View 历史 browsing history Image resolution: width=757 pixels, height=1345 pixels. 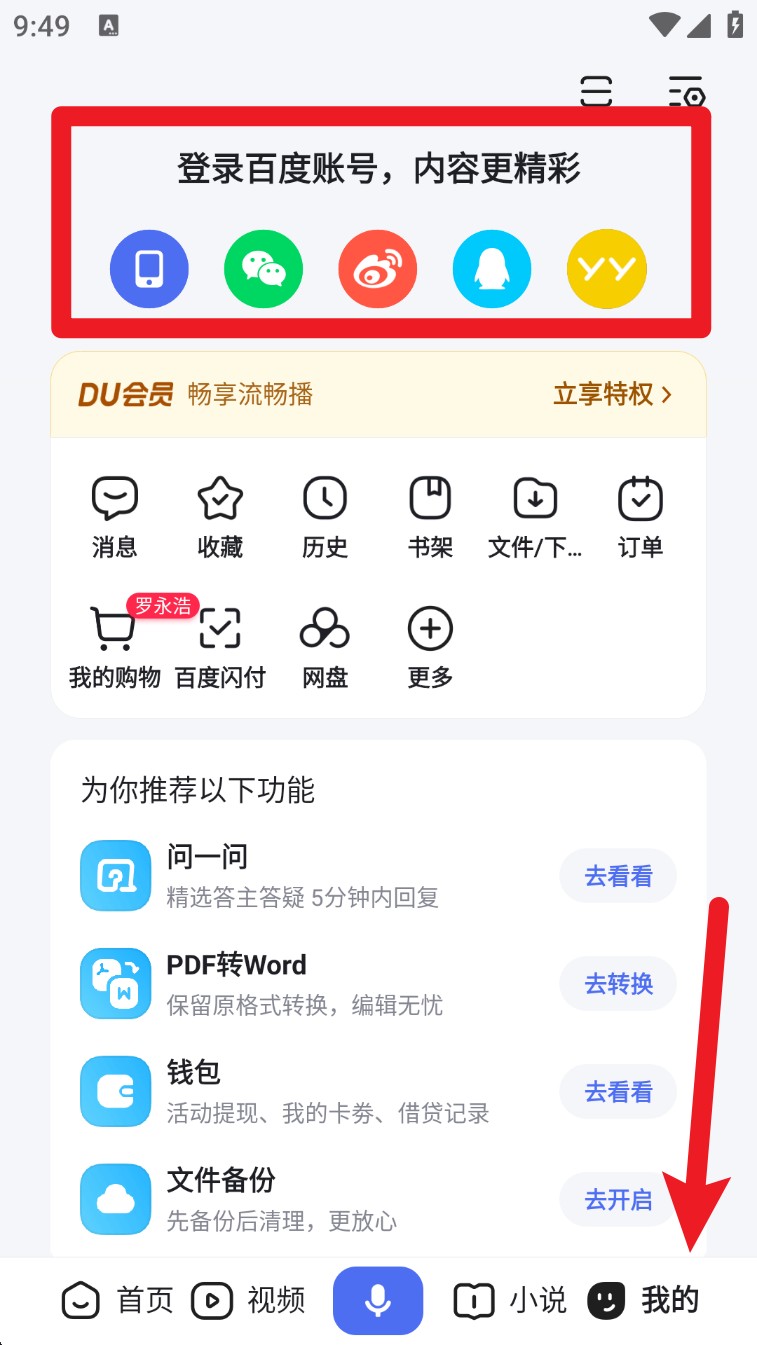tap(325, 517)
